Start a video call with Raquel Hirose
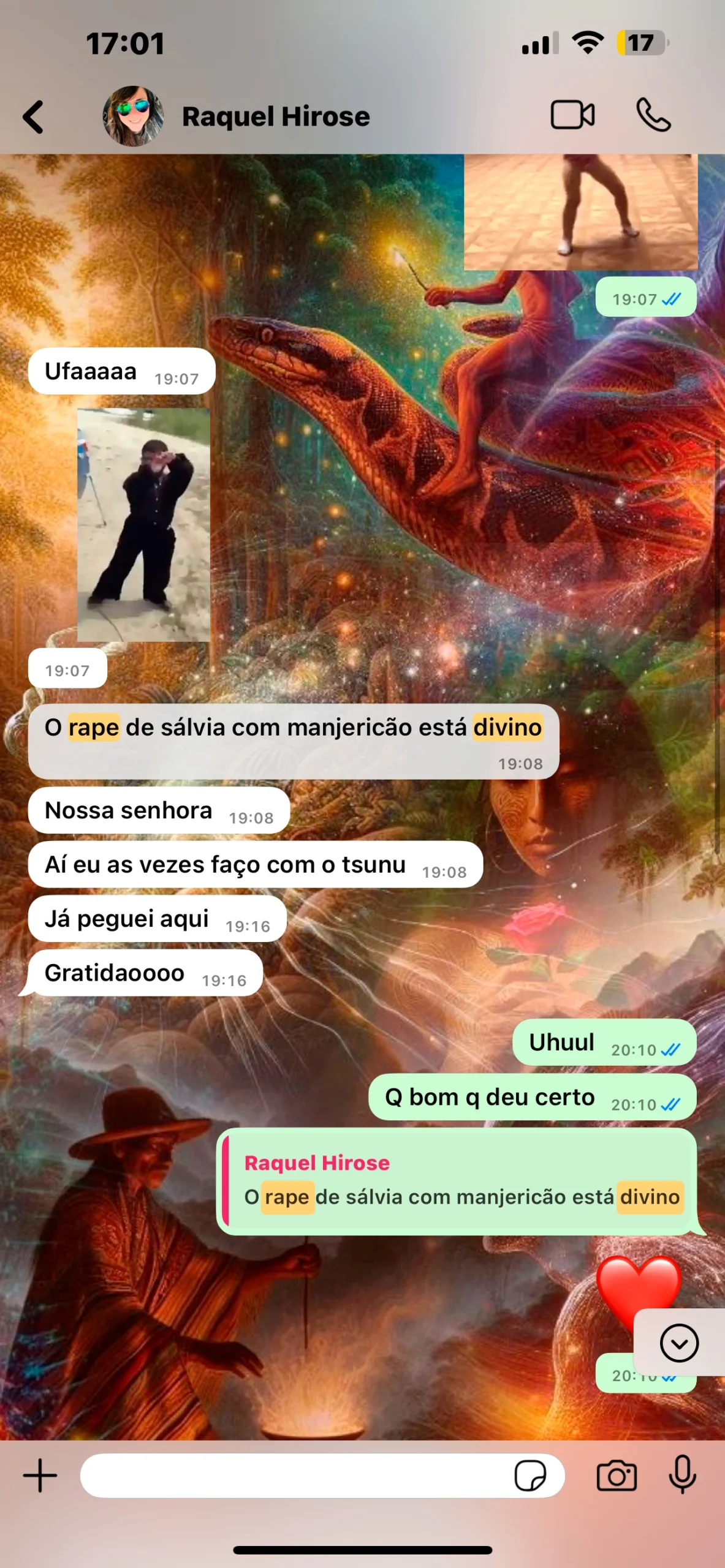The image size is (725, 1568). [x=572, y=115]
